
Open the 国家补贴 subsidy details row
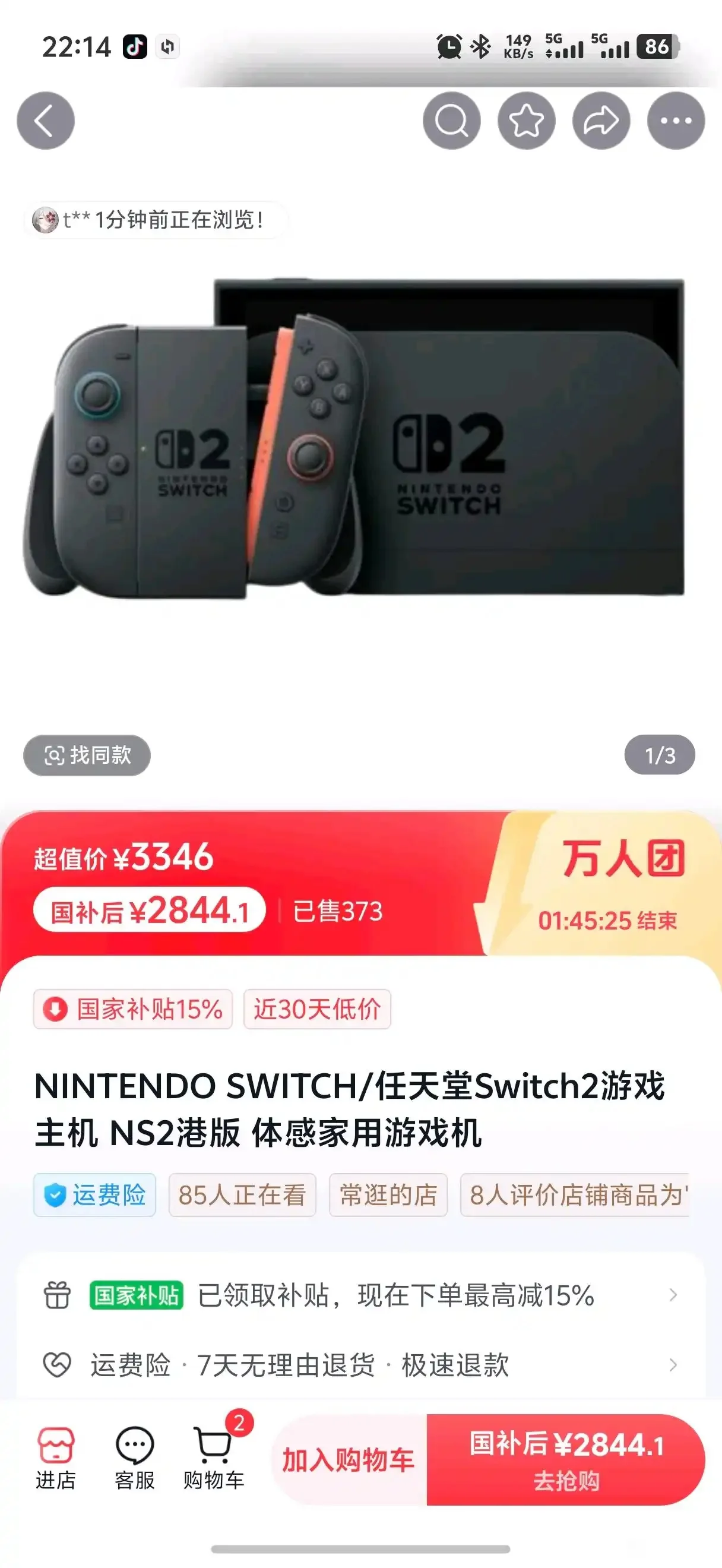click(x=360, y=1295)
